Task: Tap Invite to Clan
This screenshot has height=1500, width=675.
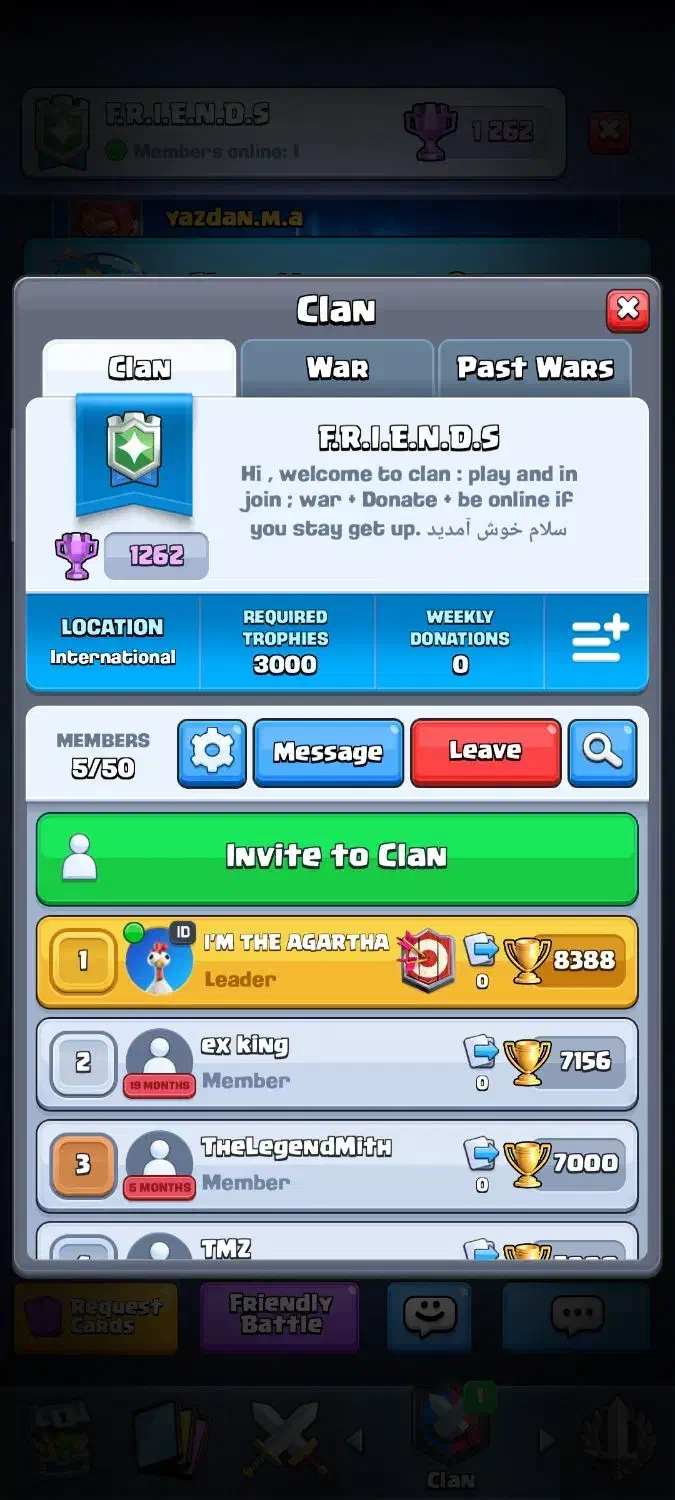Action: click(x=337, y=858)
